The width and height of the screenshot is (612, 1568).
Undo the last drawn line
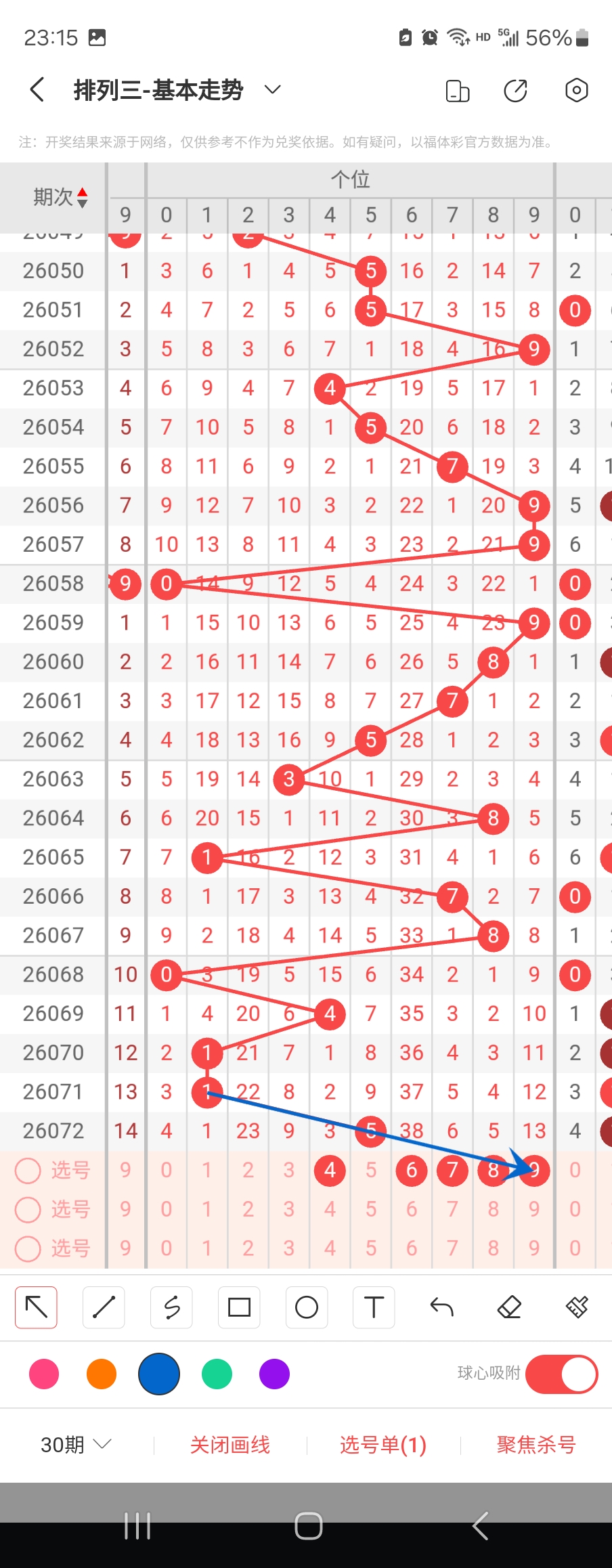point(441,1307)
